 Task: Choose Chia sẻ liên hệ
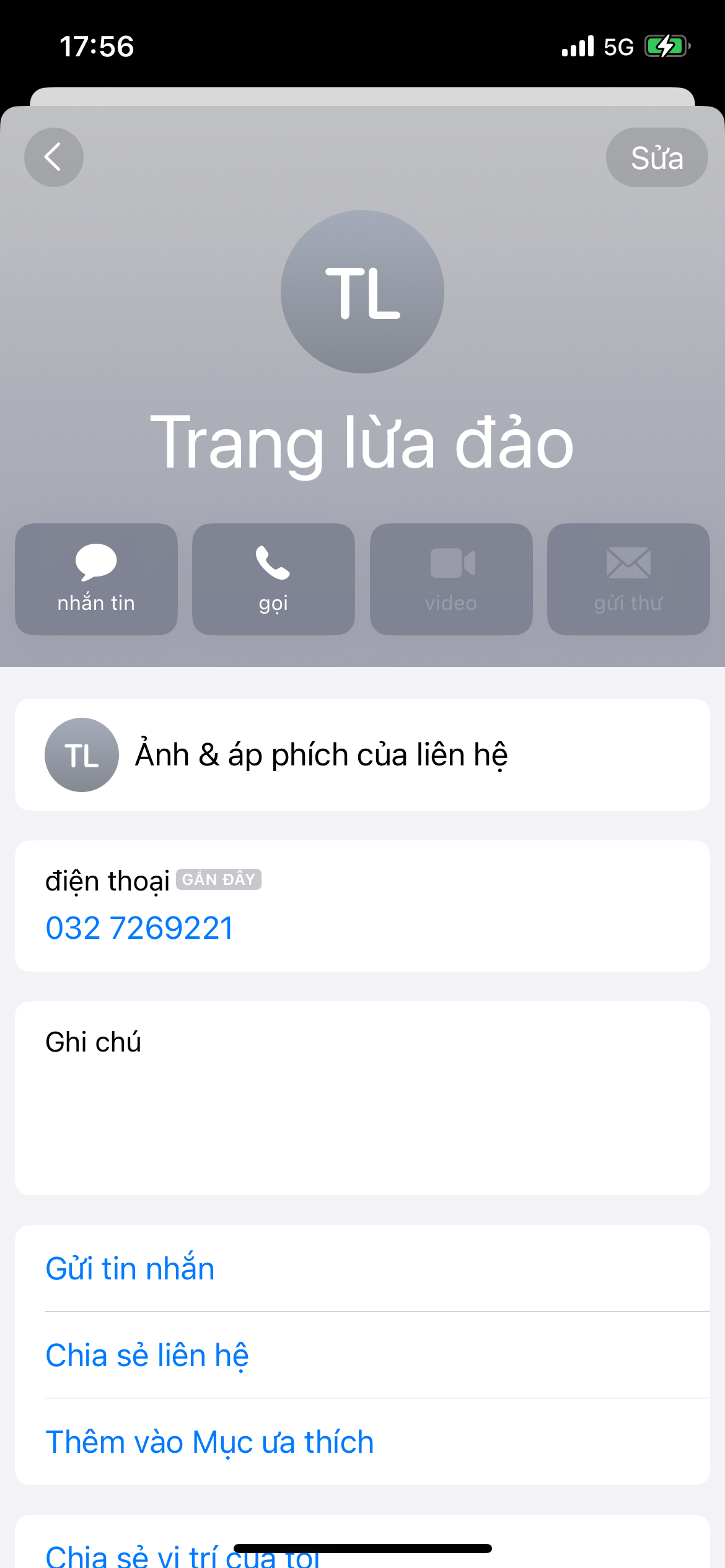[147, 1355]
